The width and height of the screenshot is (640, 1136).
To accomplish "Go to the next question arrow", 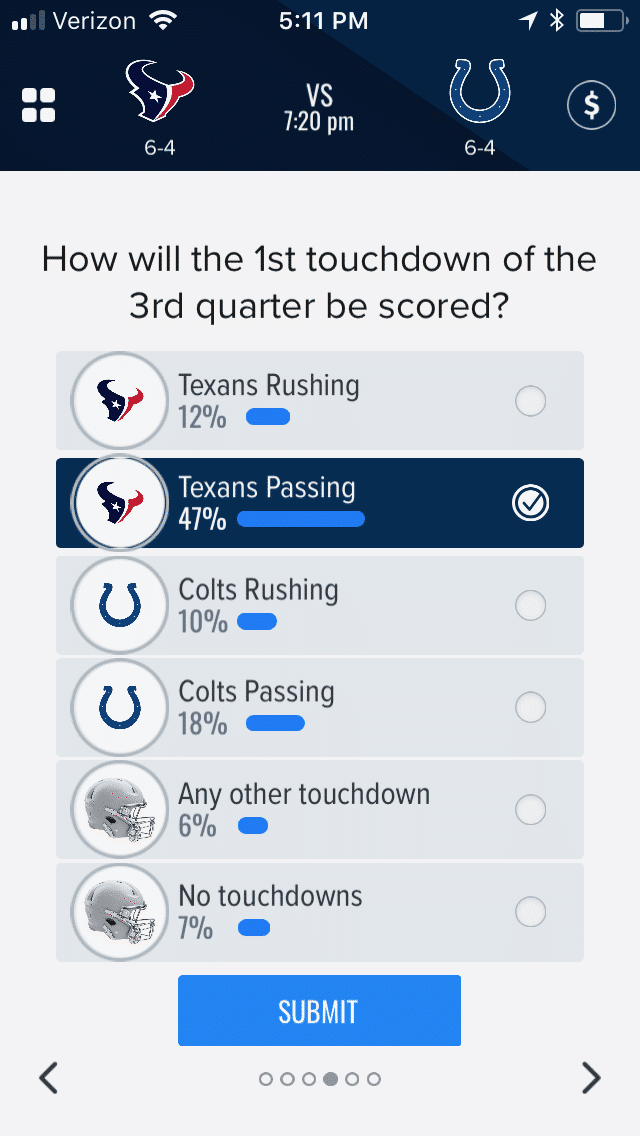I will pyautogui.click(x=591, y=1078).
